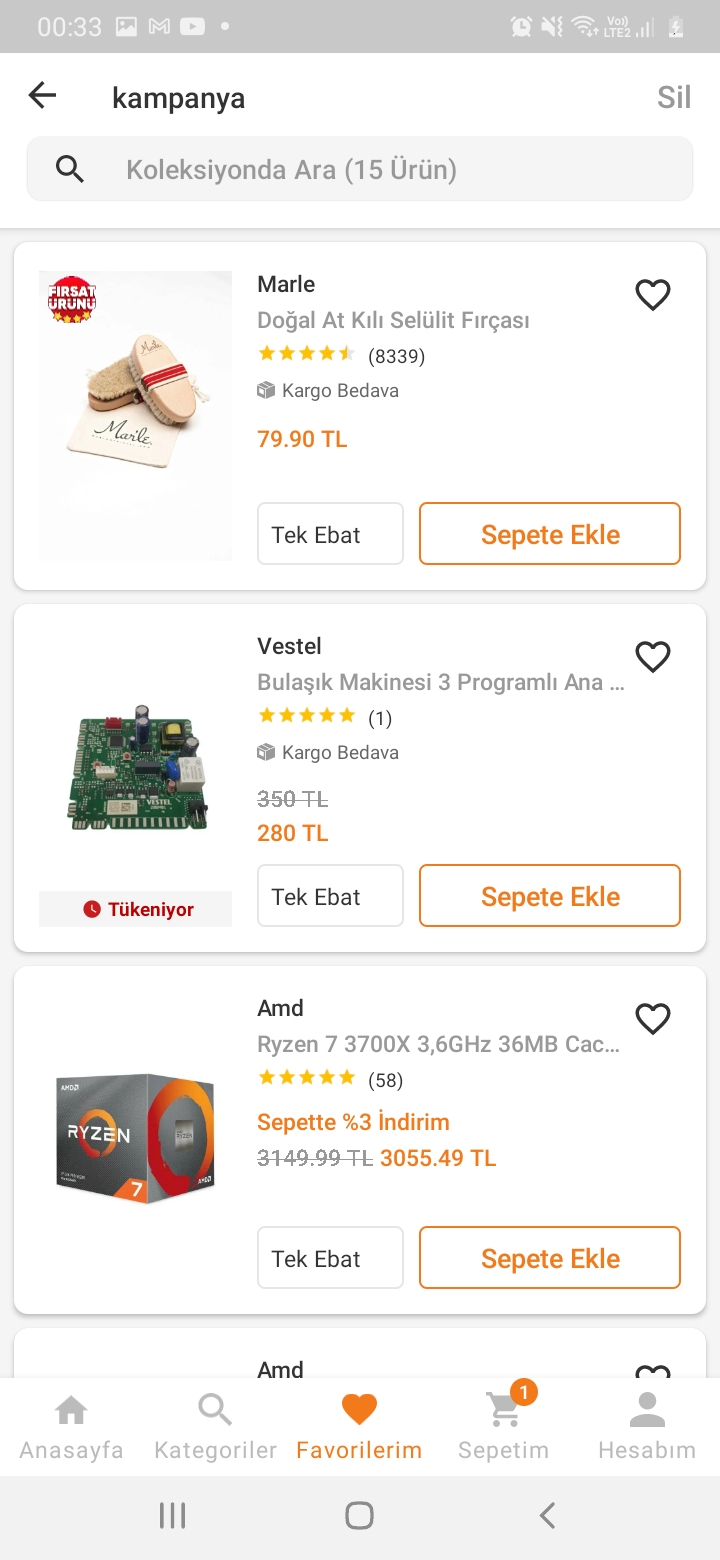Select Tek Ebat size for Marle brush
This screenshot has height=1560, width=720.
(330, 534)
